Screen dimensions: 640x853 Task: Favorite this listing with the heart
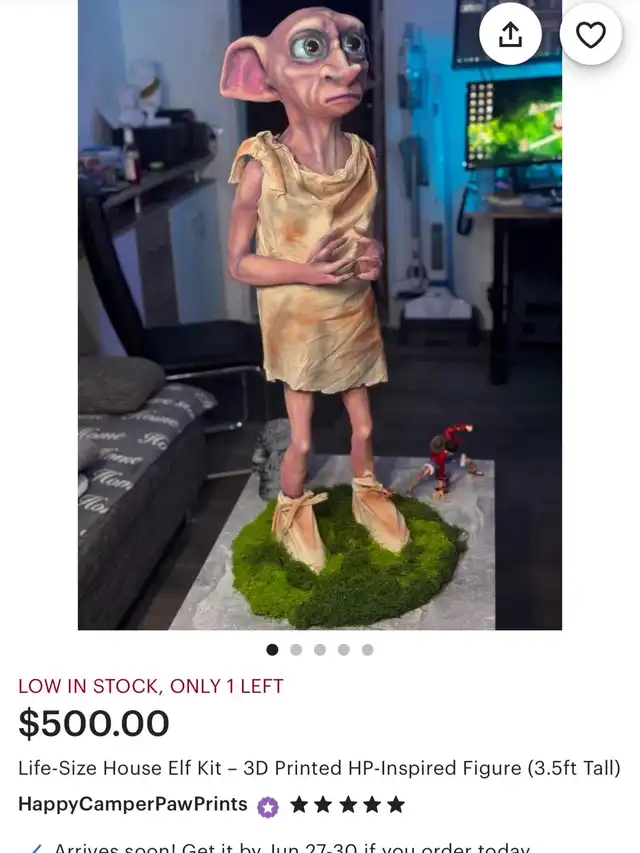click(x=590, y=35)
